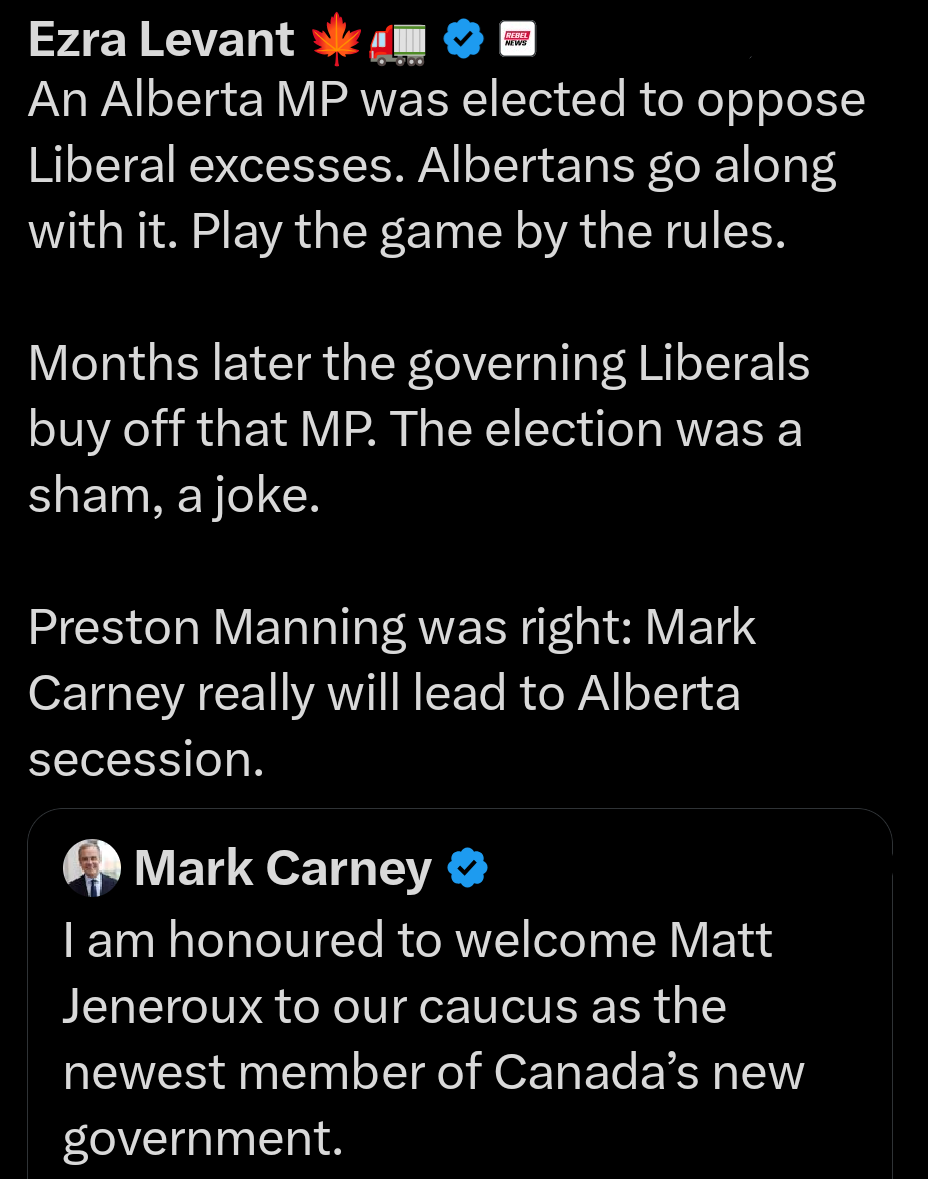Open Mark Carney's profile picture
Viewport: 928px width, 1179px height.
pos(91,868)
